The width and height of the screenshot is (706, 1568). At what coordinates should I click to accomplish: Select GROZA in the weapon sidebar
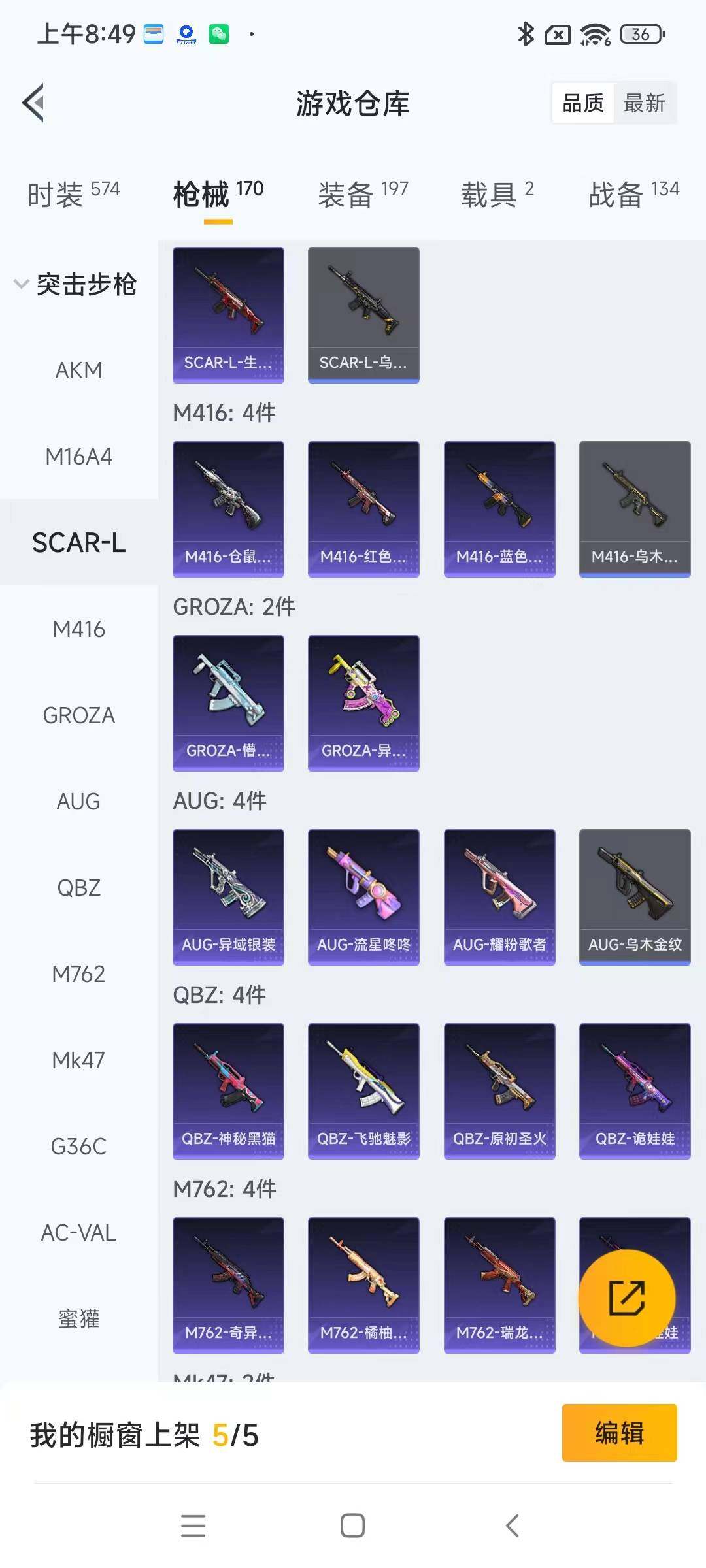[78, 715]
